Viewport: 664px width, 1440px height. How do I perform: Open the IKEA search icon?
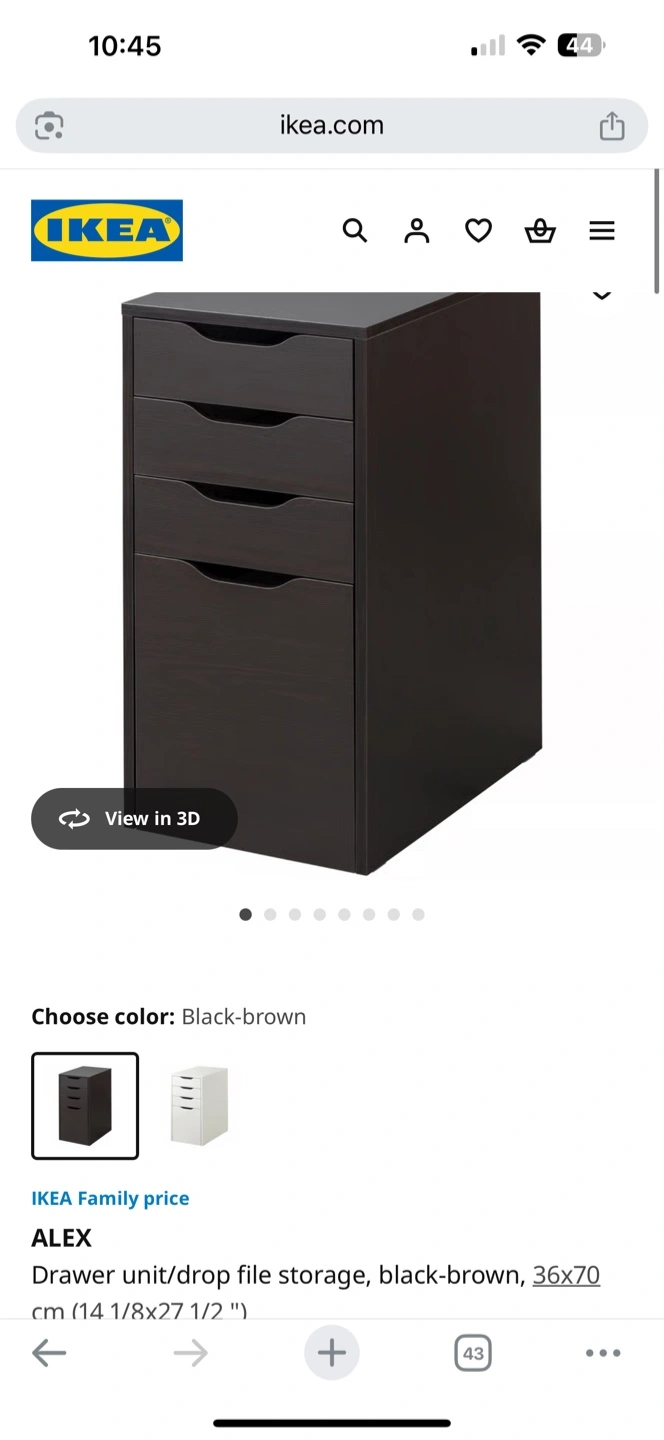[x=355, y=231]
